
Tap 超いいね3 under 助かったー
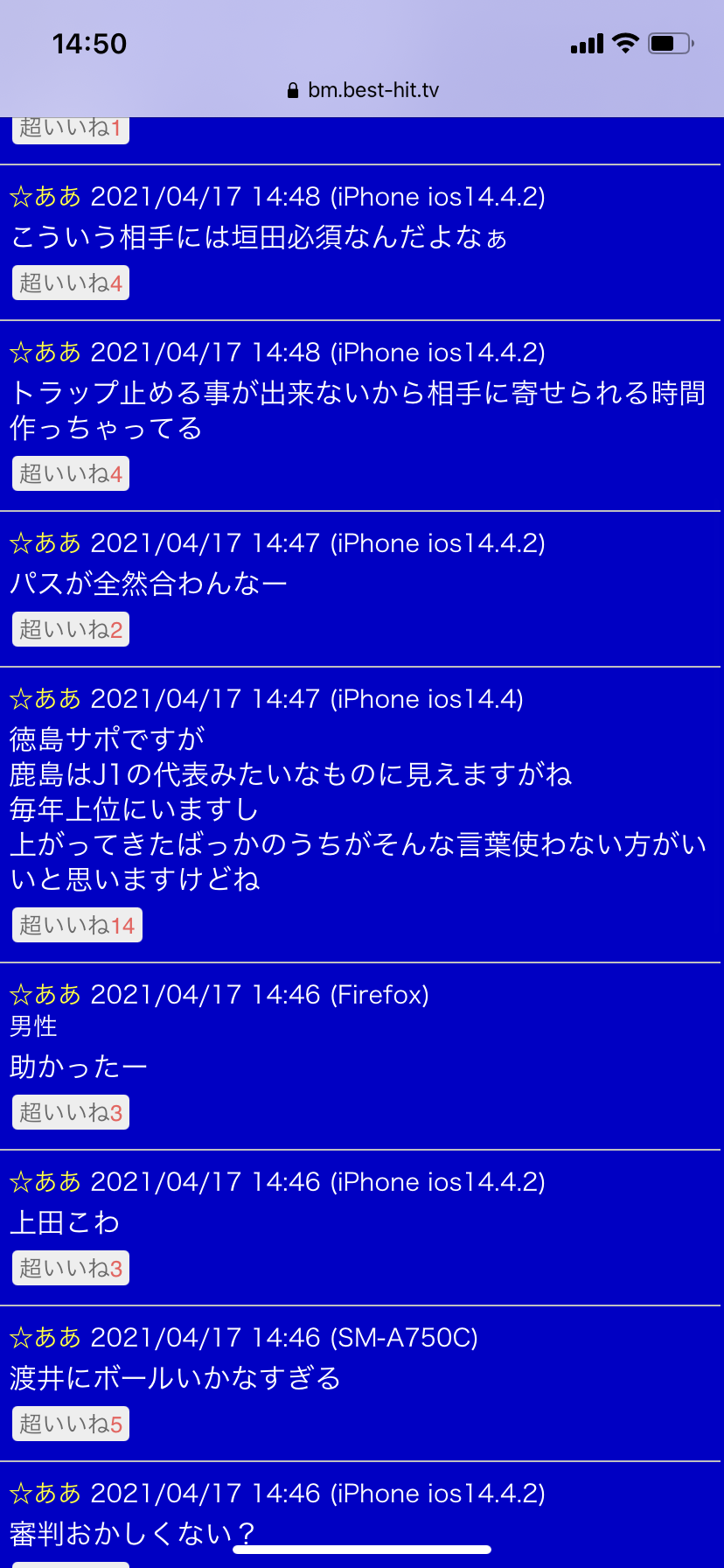(71, 1112)
